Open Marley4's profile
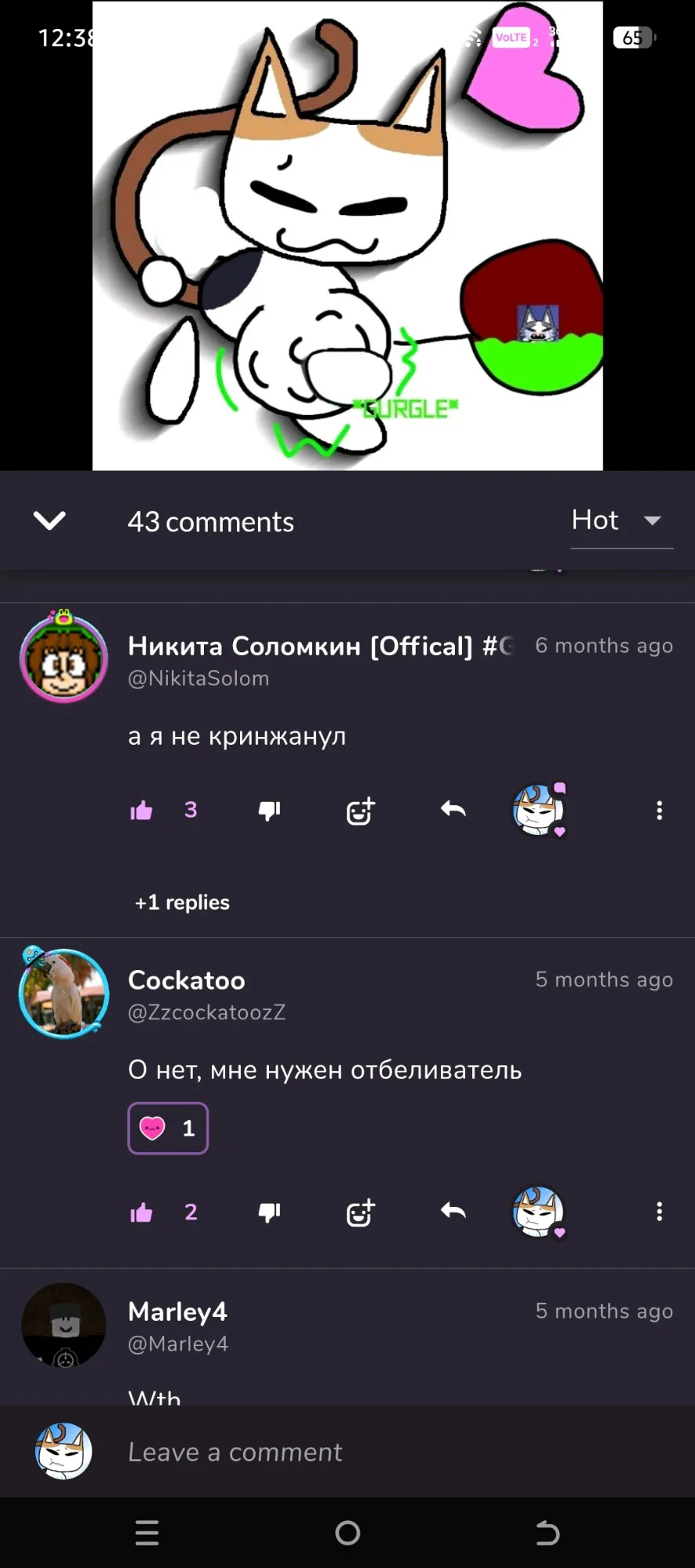This screenshot has height=1568, width=695. pyautogui.click(x=64, y=1325)
